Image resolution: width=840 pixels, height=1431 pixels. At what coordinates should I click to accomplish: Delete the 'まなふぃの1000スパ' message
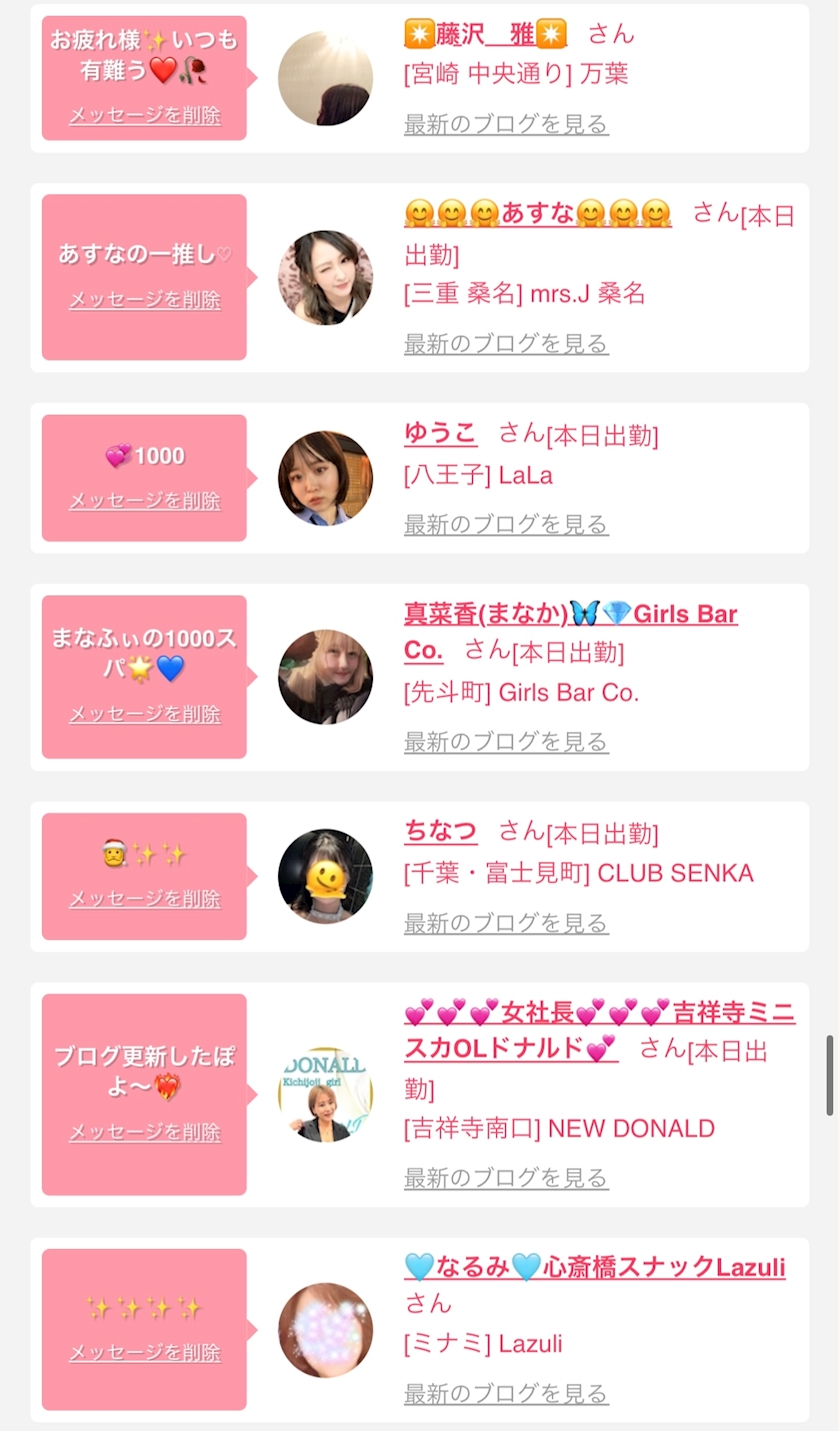point(145,715)
